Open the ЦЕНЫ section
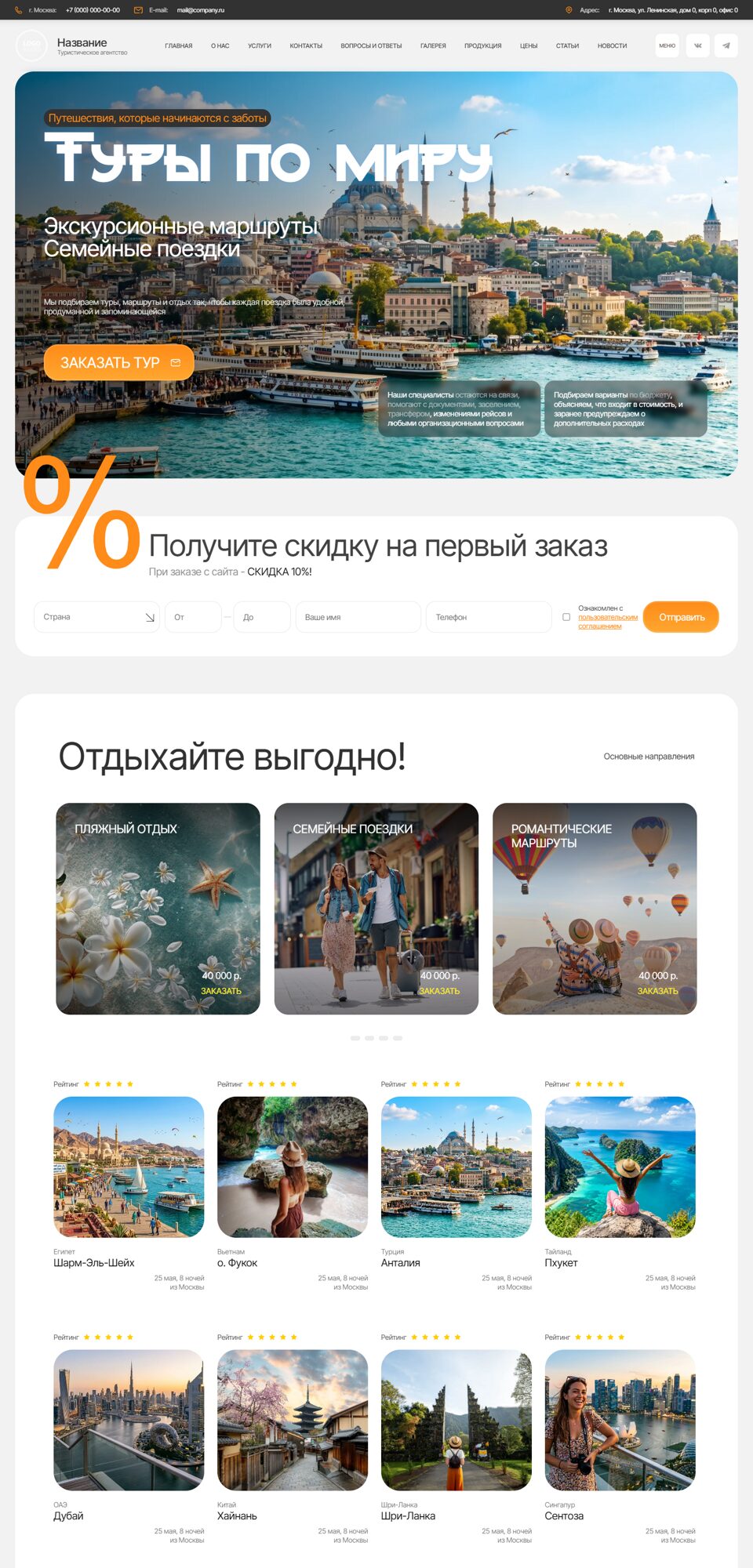This screenshot has height=1568, width=753. (529, 46)
